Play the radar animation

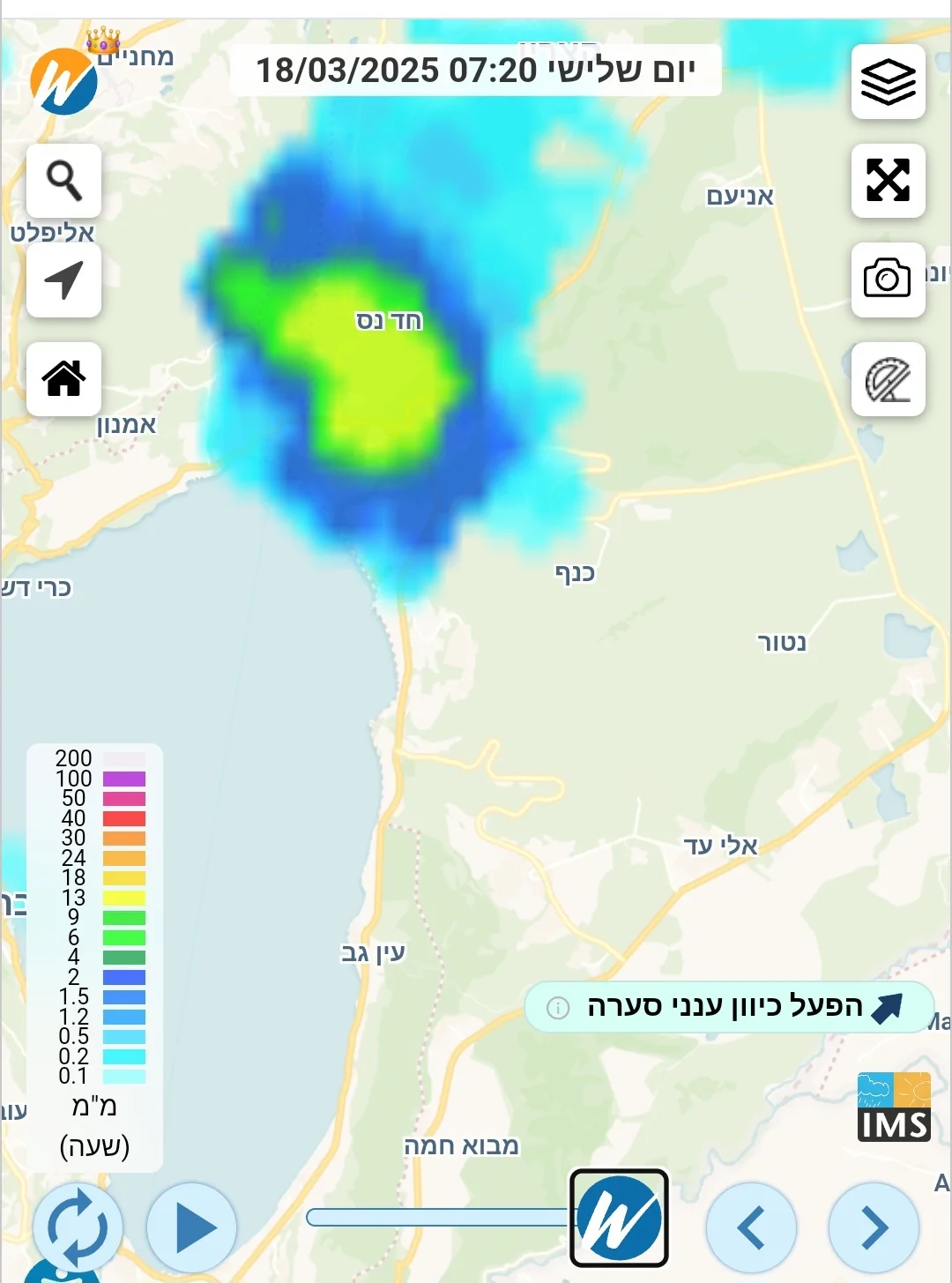coord(192,1227)
